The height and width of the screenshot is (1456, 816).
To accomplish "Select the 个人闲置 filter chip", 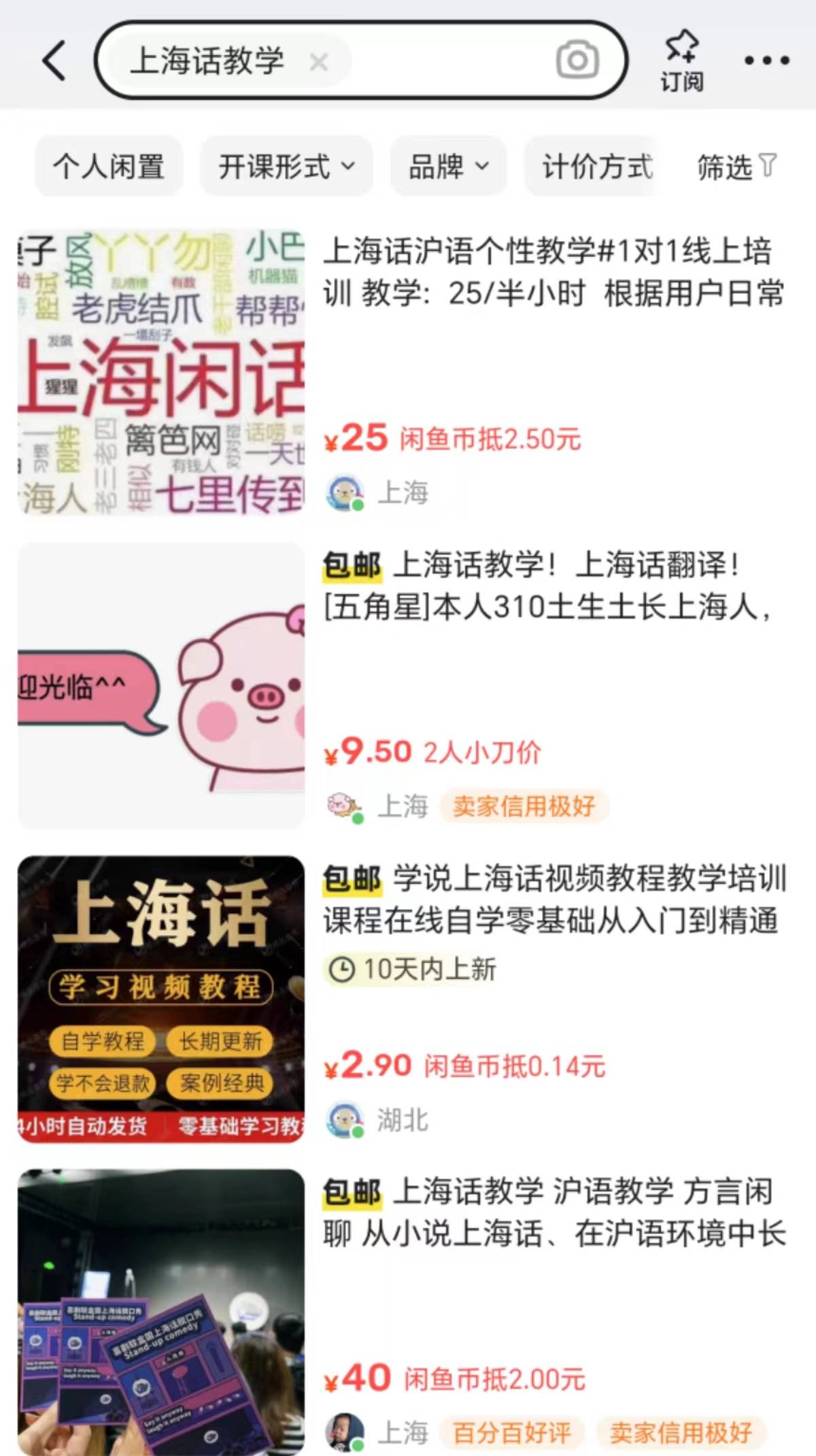I will (x=109, y=166).
